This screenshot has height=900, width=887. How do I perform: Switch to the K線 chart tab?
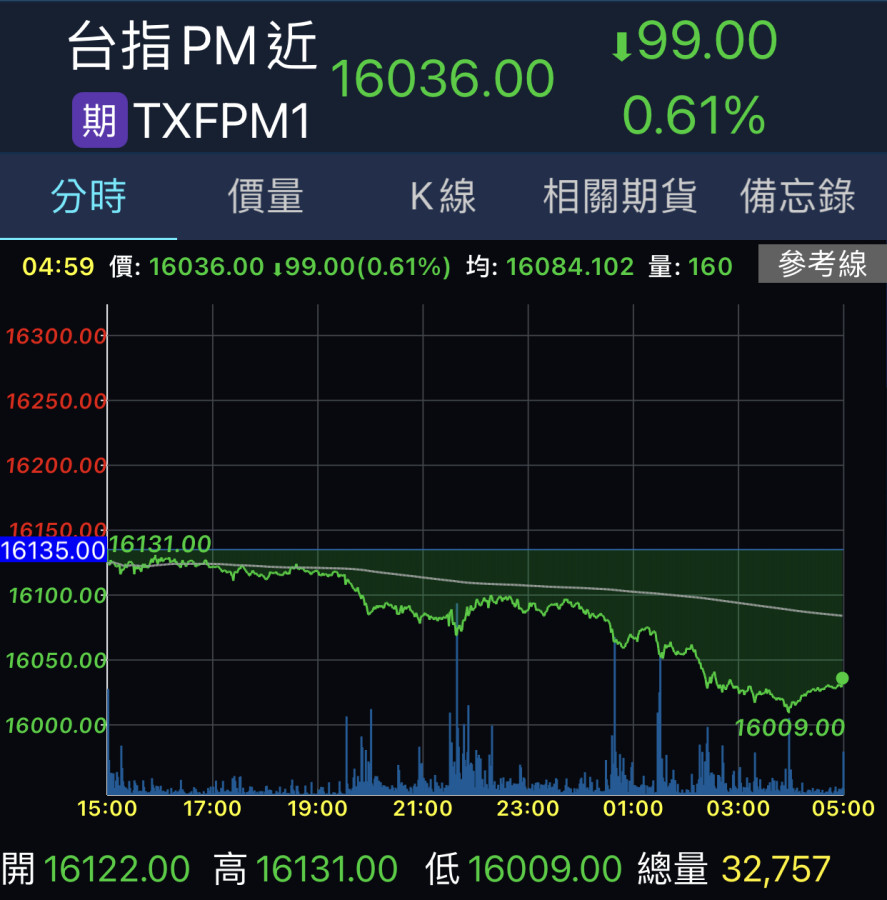pos(443,197)
